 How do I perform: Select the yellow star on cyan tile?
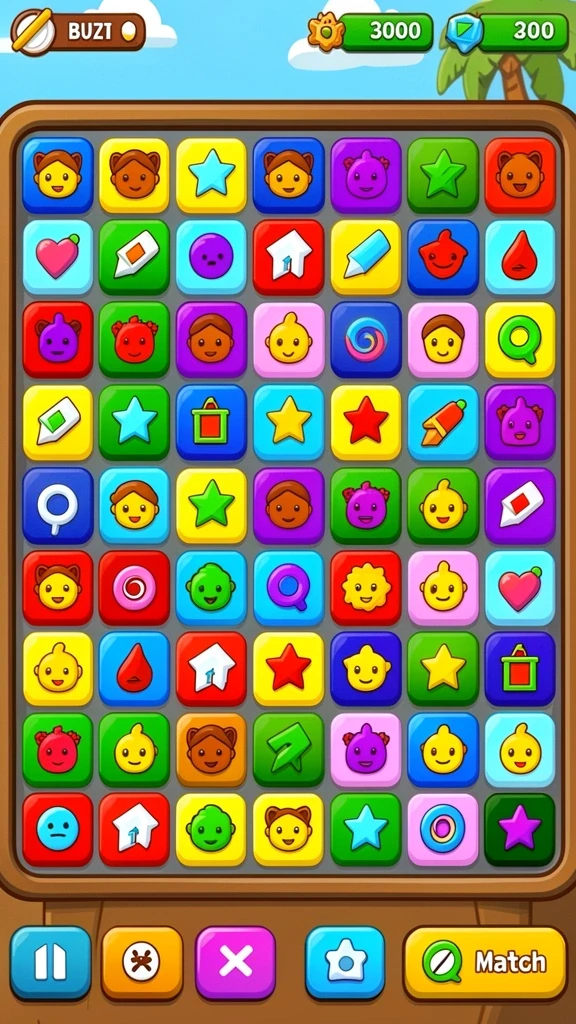pyautogui.click(x=289, y=422)
